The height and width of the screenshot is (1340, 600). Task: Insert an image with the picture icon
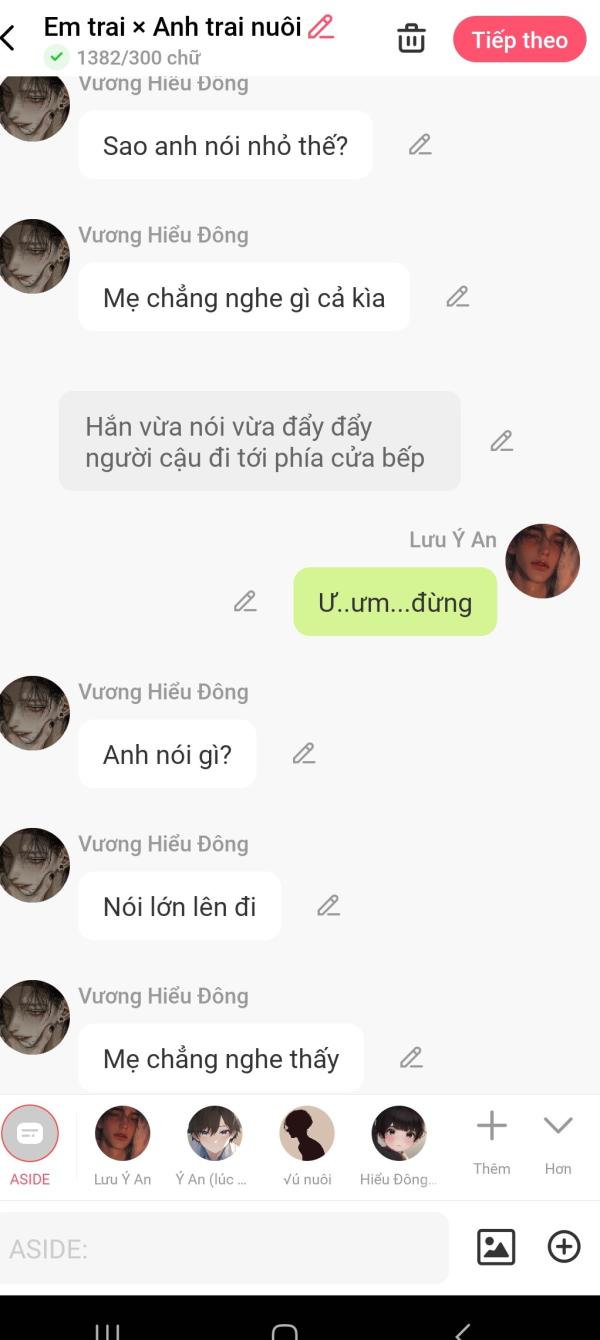[496, 1247]
